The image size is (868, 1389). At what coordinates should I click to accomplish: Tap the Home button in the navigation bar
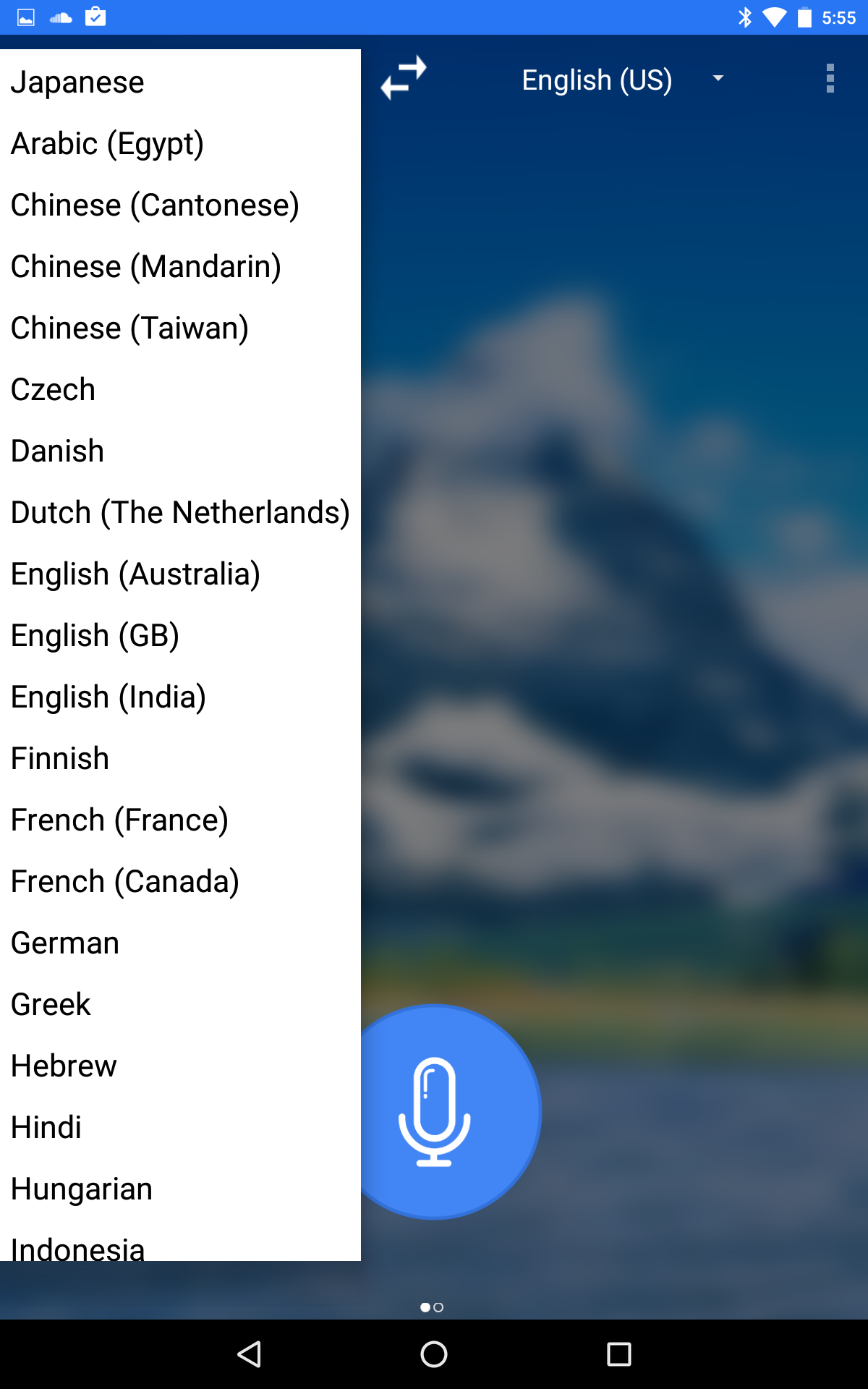coord(434,1356)
